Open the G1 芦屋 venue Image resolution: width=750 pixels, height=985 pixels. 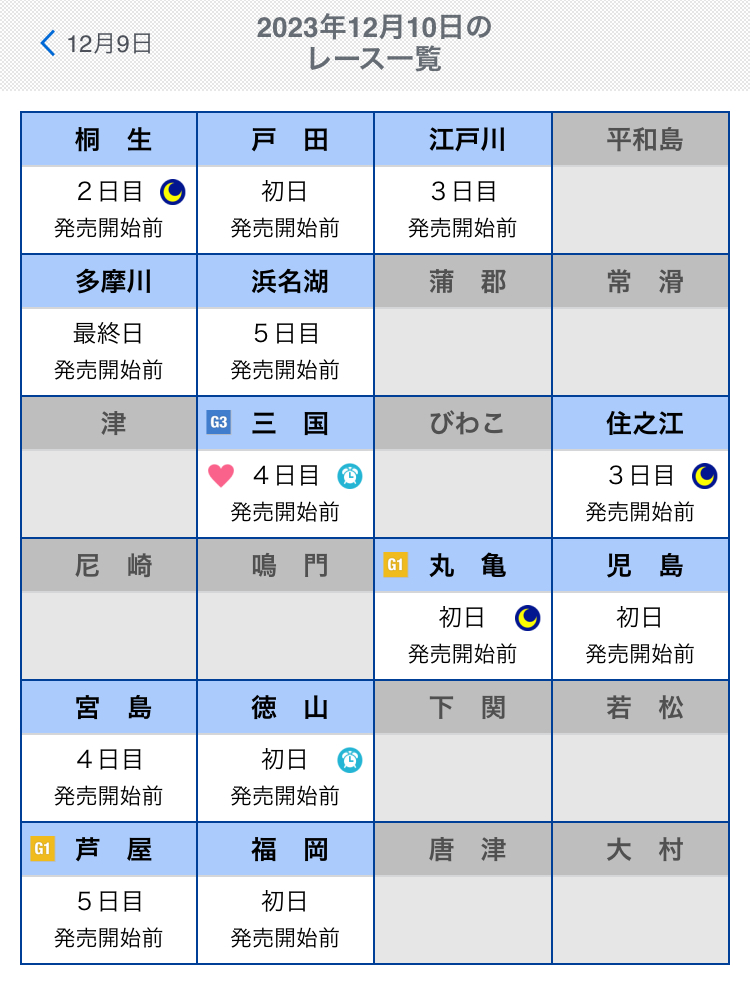pyautogui.click(x=109, y=893)
